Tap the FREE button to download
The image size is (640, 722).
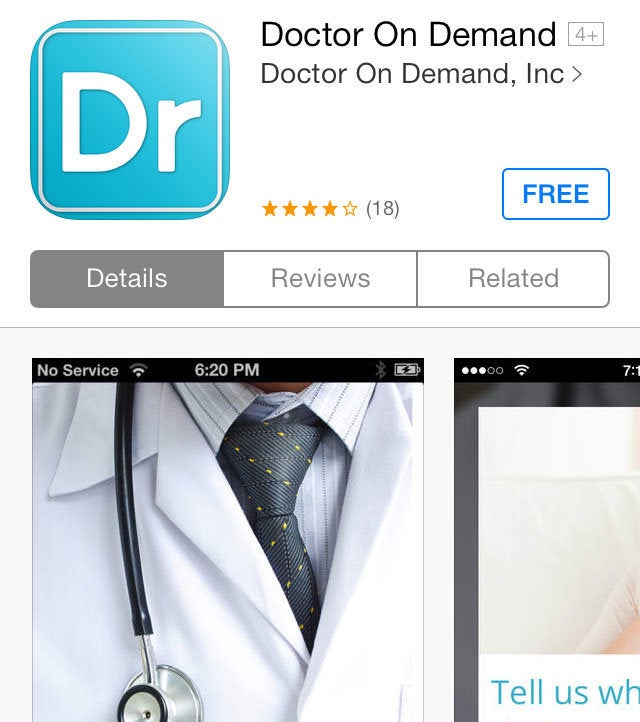pyautogui.click(x=555, y=194)
